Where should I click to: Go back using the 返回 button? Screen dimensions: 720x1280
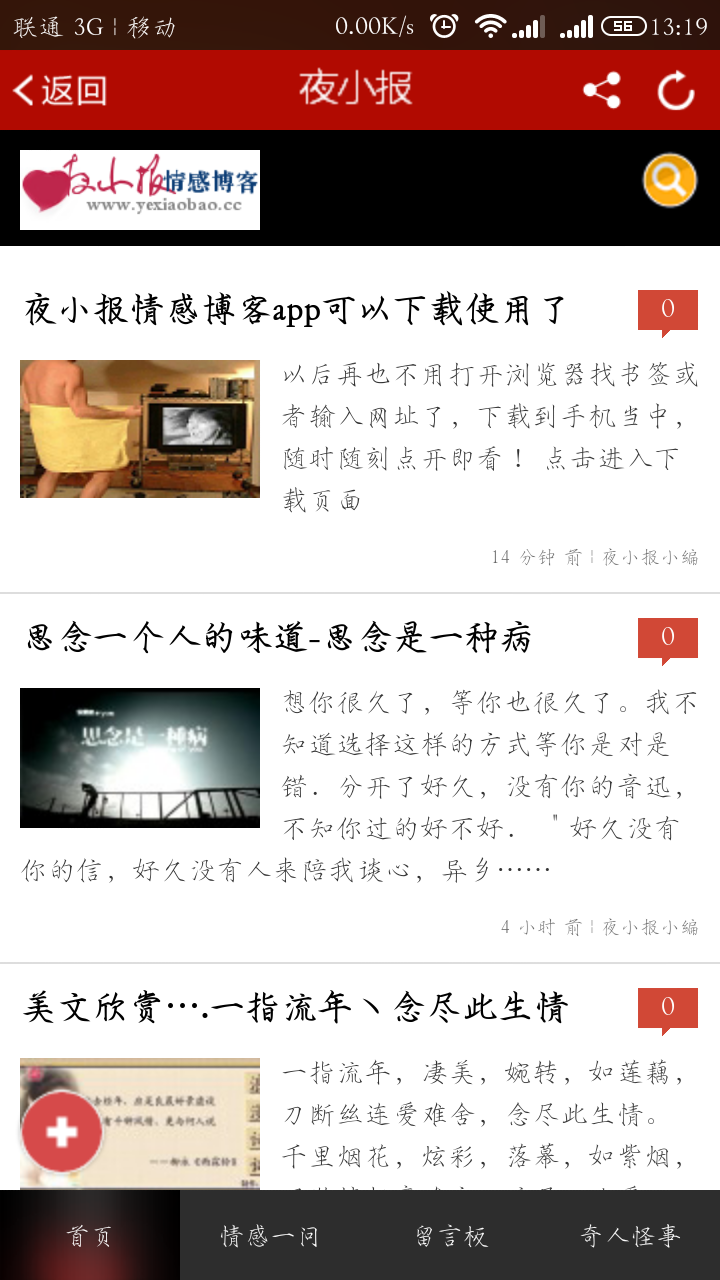coord(60,91)
